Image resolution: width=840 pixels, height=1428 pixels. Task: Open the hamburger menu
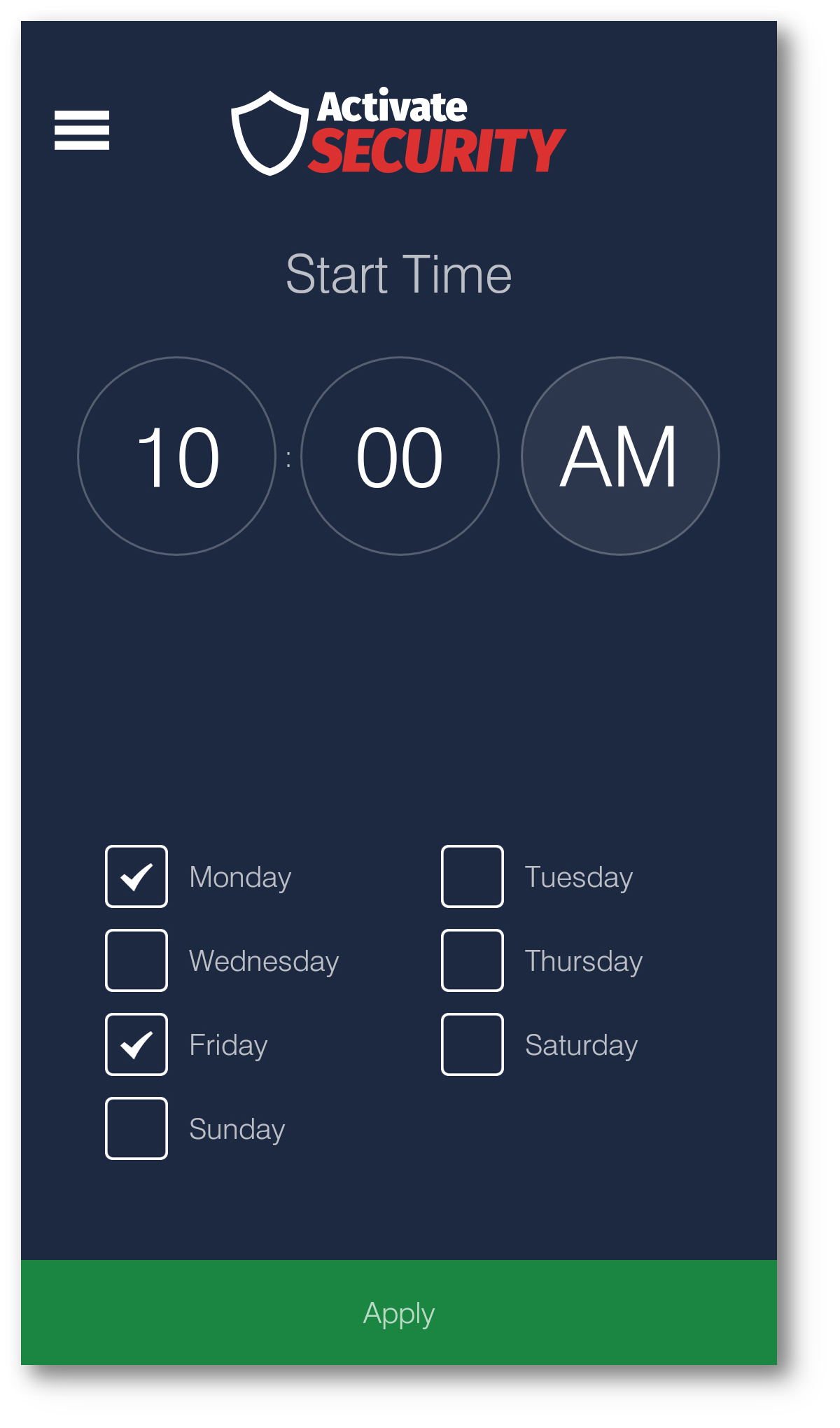tap(82, 130)
